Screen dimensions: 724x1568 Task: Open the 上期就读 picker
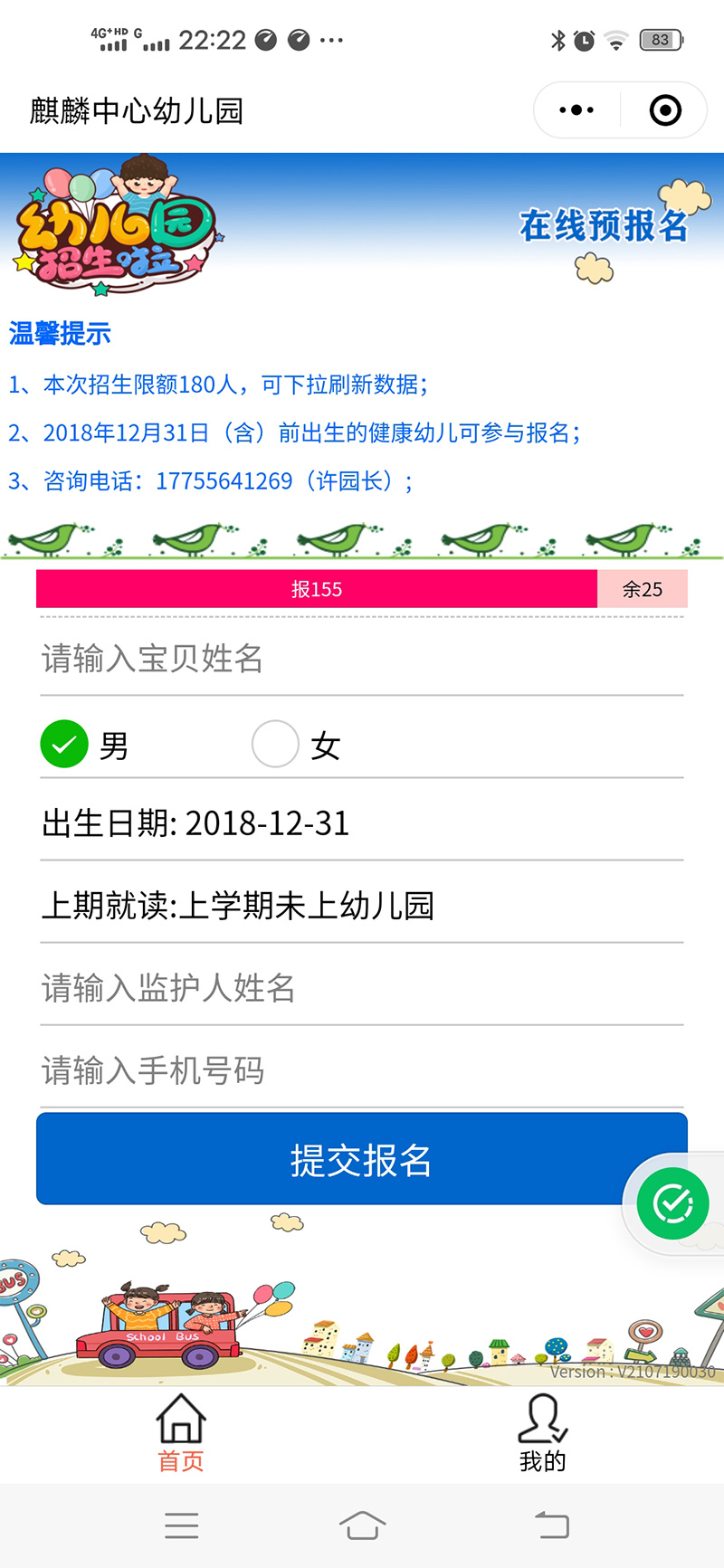point(362,906)
